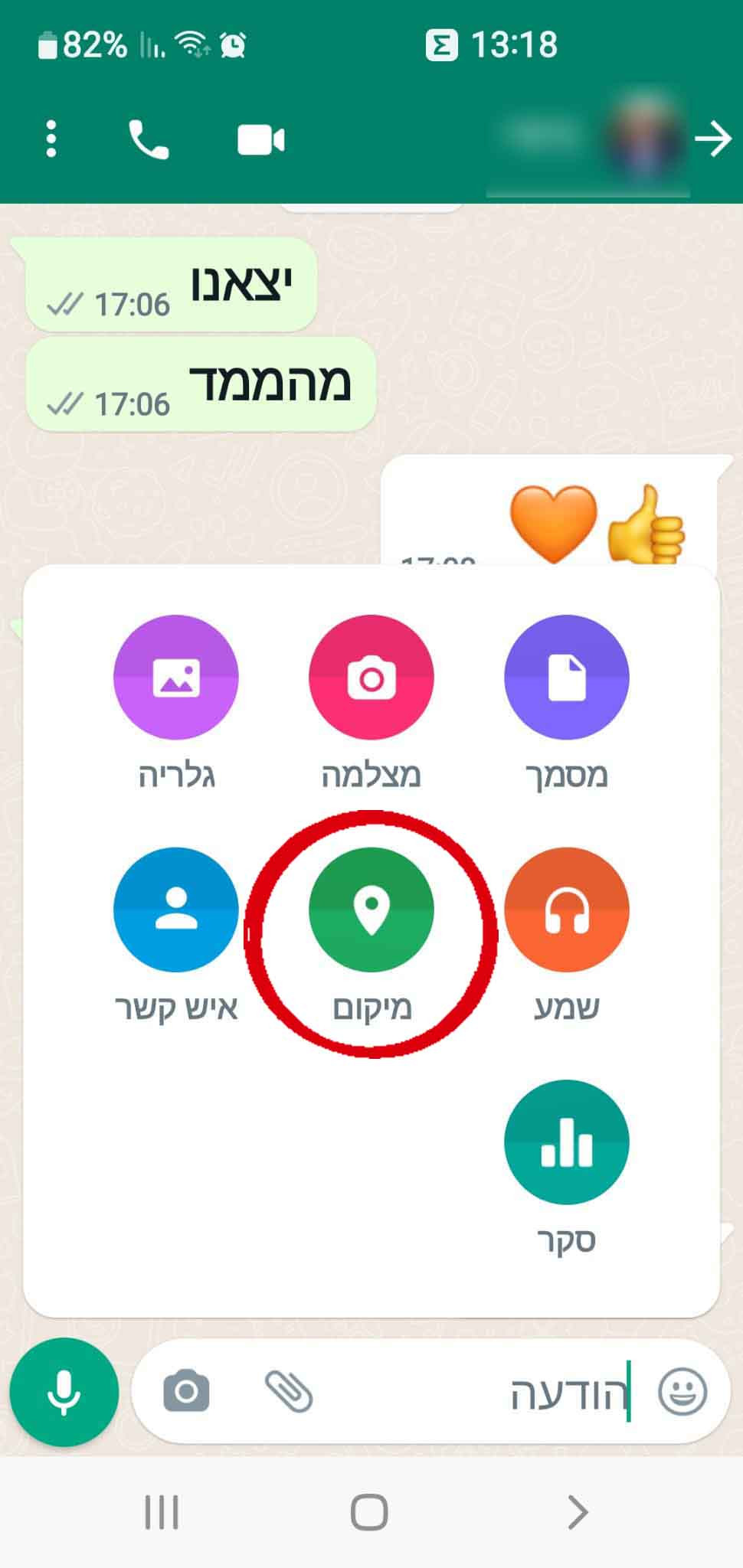Record a voice message with the microphone
743x1568 pixels.
64,1391
